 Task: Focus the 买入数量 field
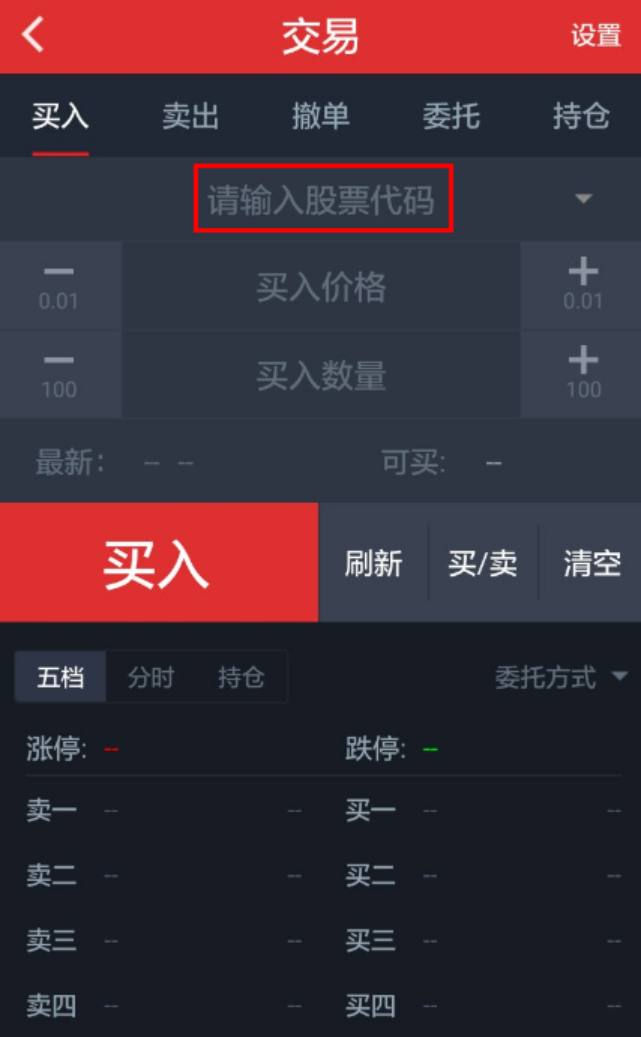pyautogui.click(x=321, y=374)
